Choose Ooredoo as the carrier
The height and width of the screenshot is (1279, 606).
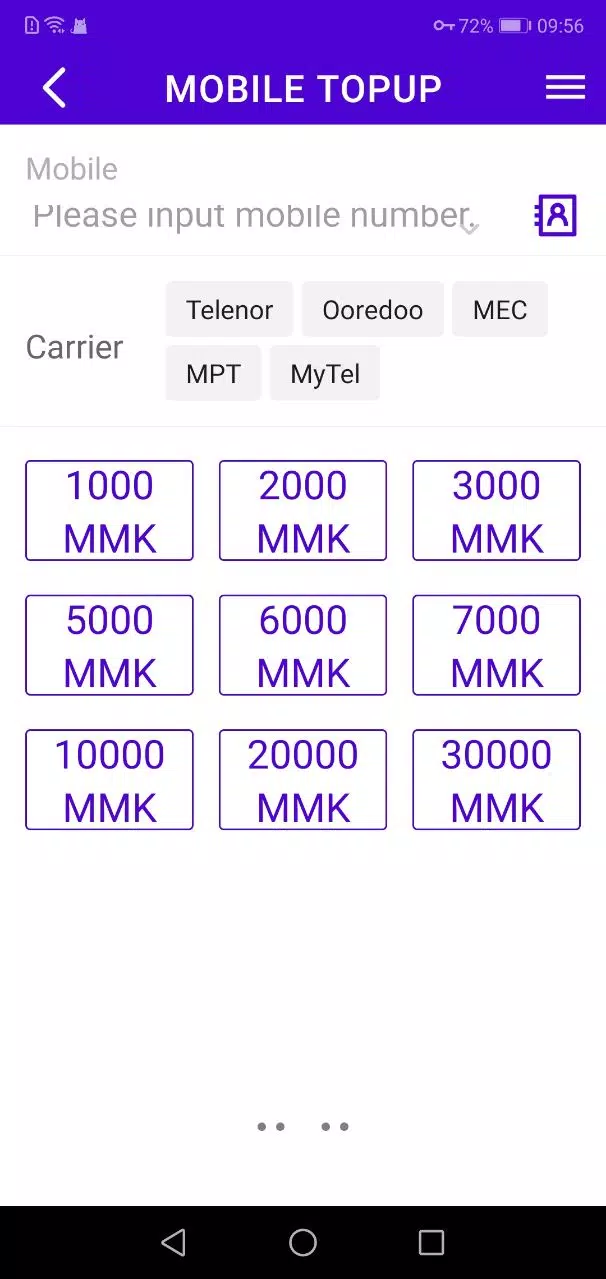point(372,309)
